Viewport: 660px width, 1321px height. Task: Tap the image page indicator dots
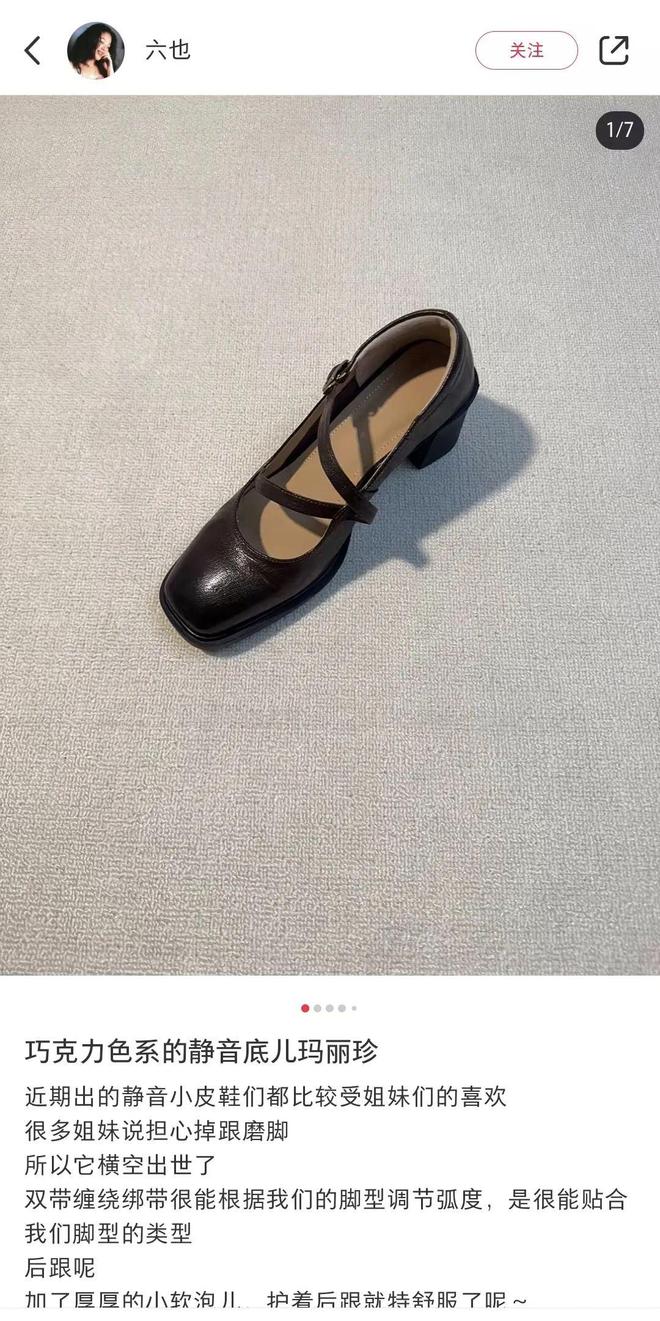(x=329, y=1008)
